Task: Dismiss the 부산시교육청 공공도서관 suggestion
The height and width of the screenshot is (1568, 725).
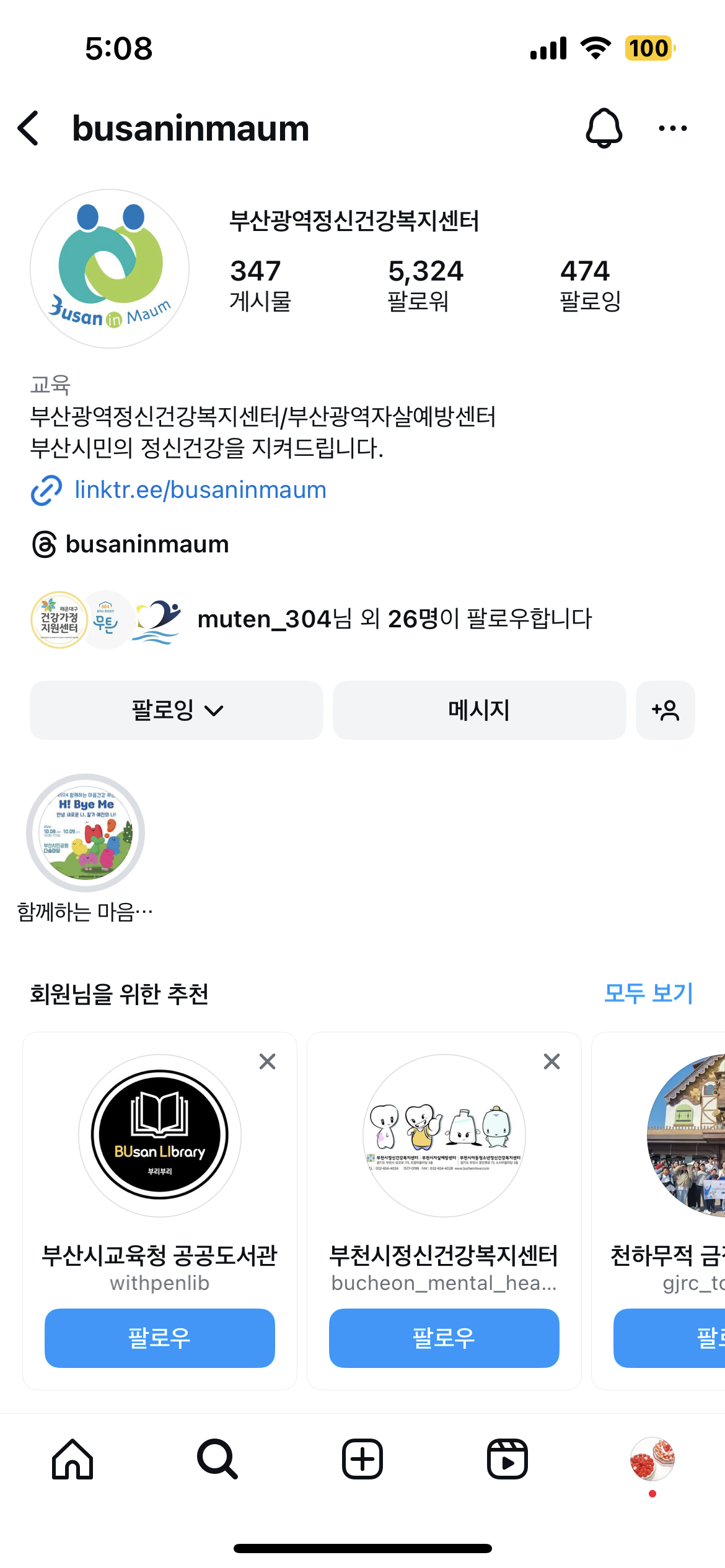Action: click(267, 1061)
